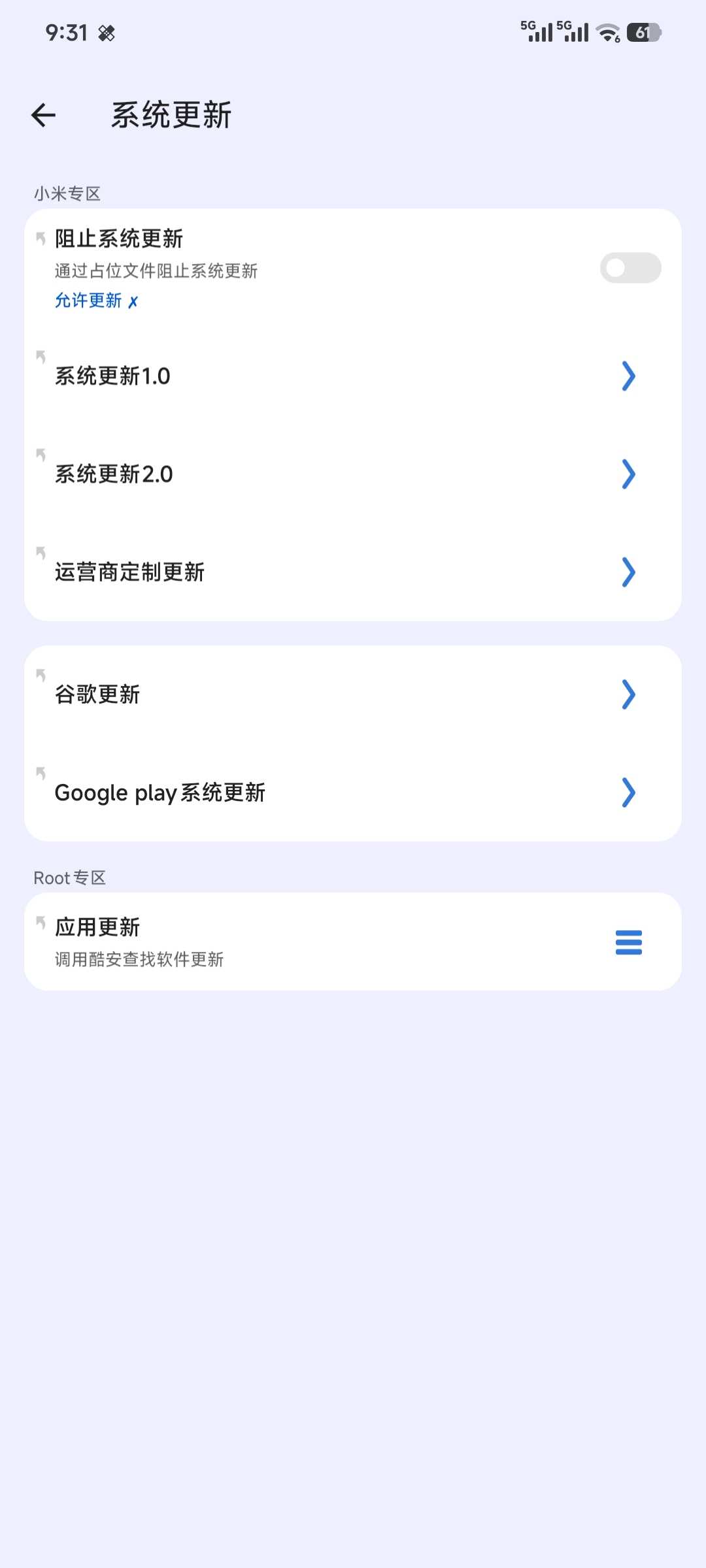Enable the 阻止系统更新 switch
Image resolution: width=706 pixels, height=1568 pixels.
point(630,268)
